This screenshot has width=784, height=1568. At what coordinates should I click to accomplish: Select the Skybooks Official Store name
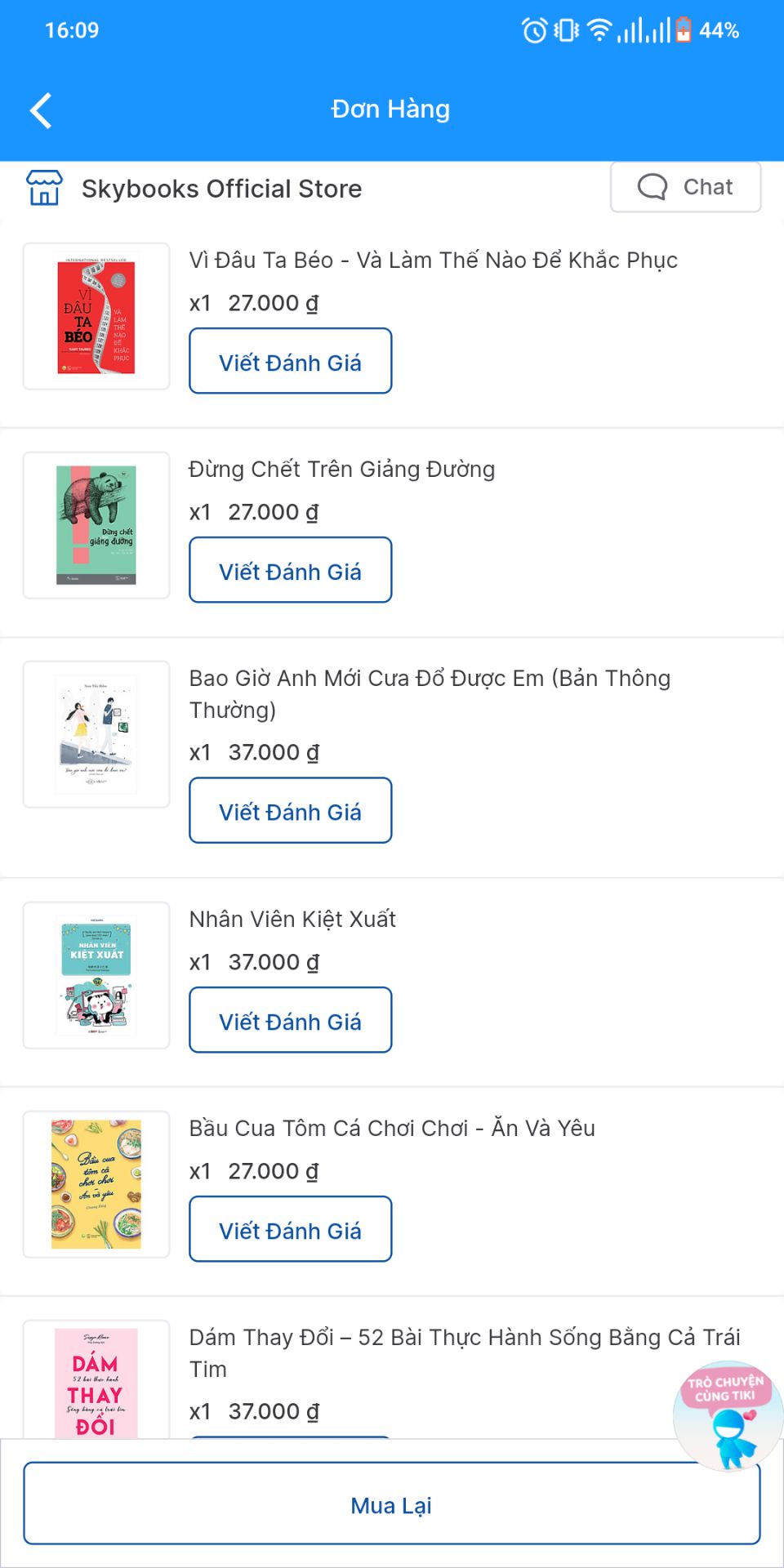tap(221, 188)
